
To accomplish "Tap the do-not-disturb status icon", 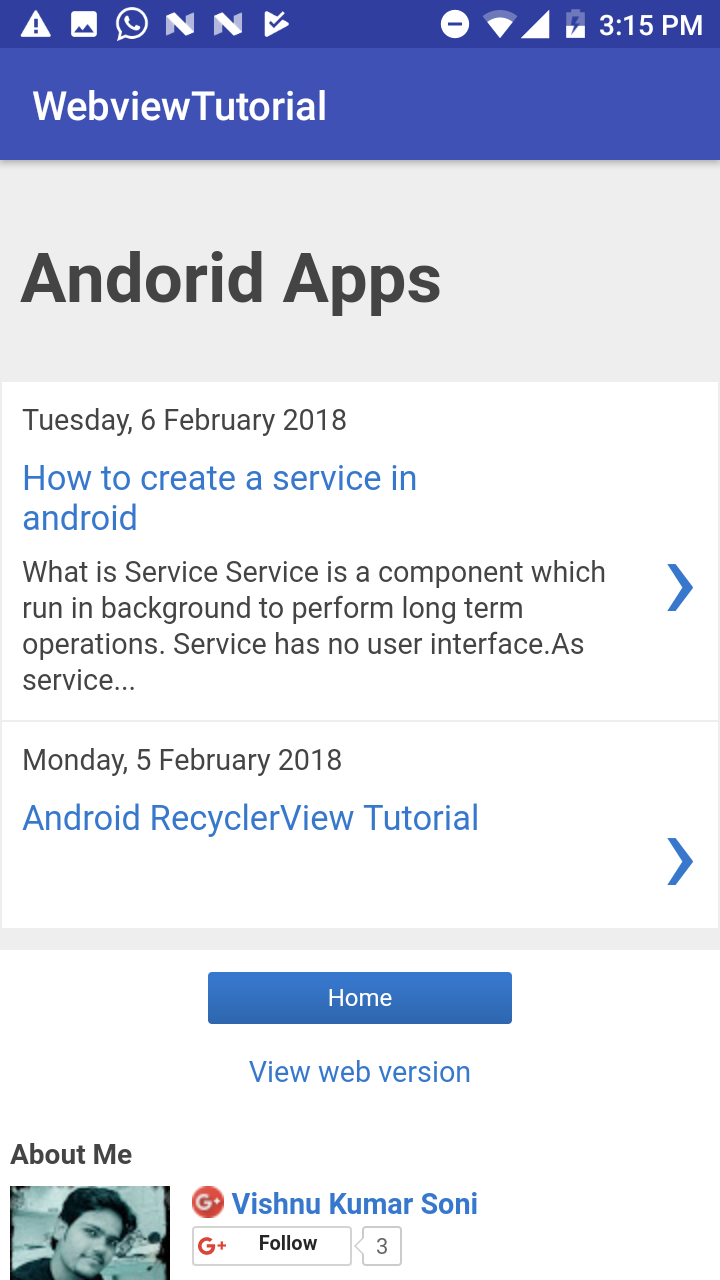I will coord(453,23).
